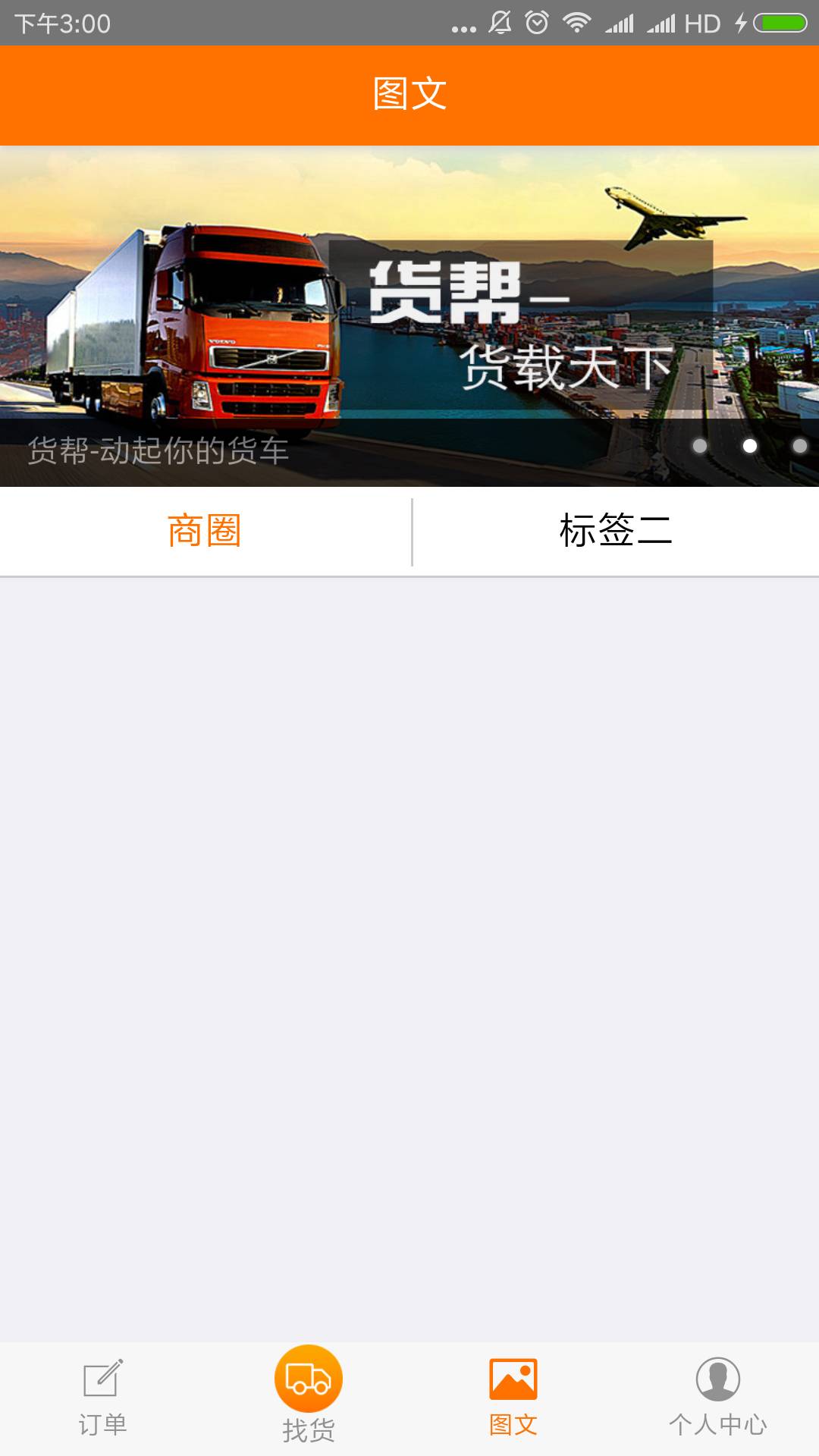Open the 货帮 truck banner
819x1456 pixels.
[409, 316]
